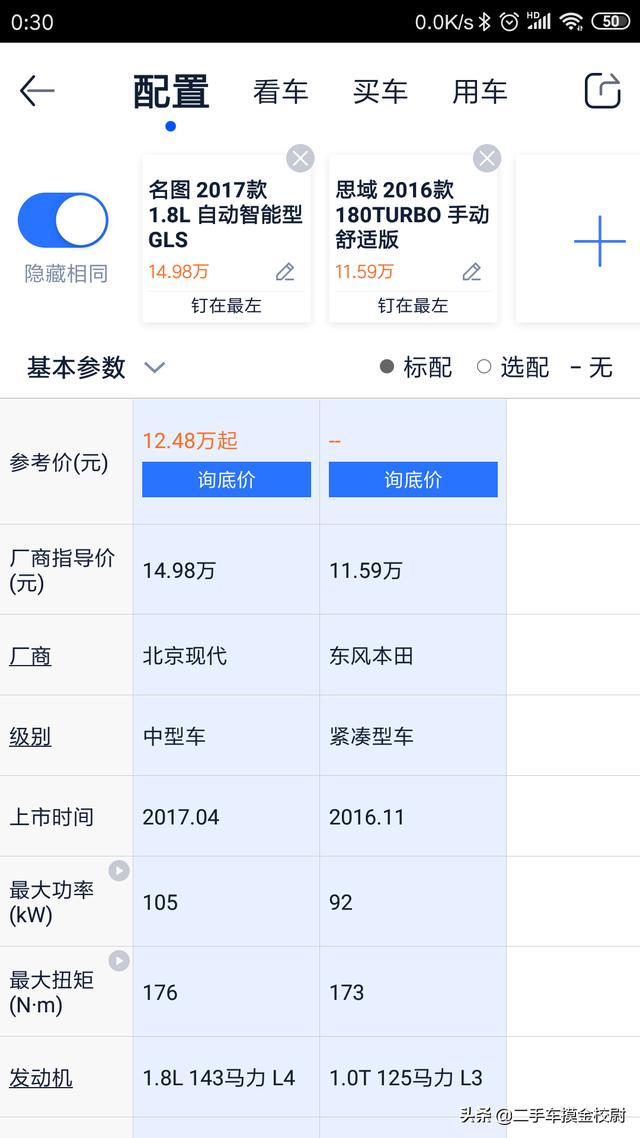The height and width of the screenshot is (1138, 640).
Task: Go back using the top arrow
Action: [x=37, y=91]
